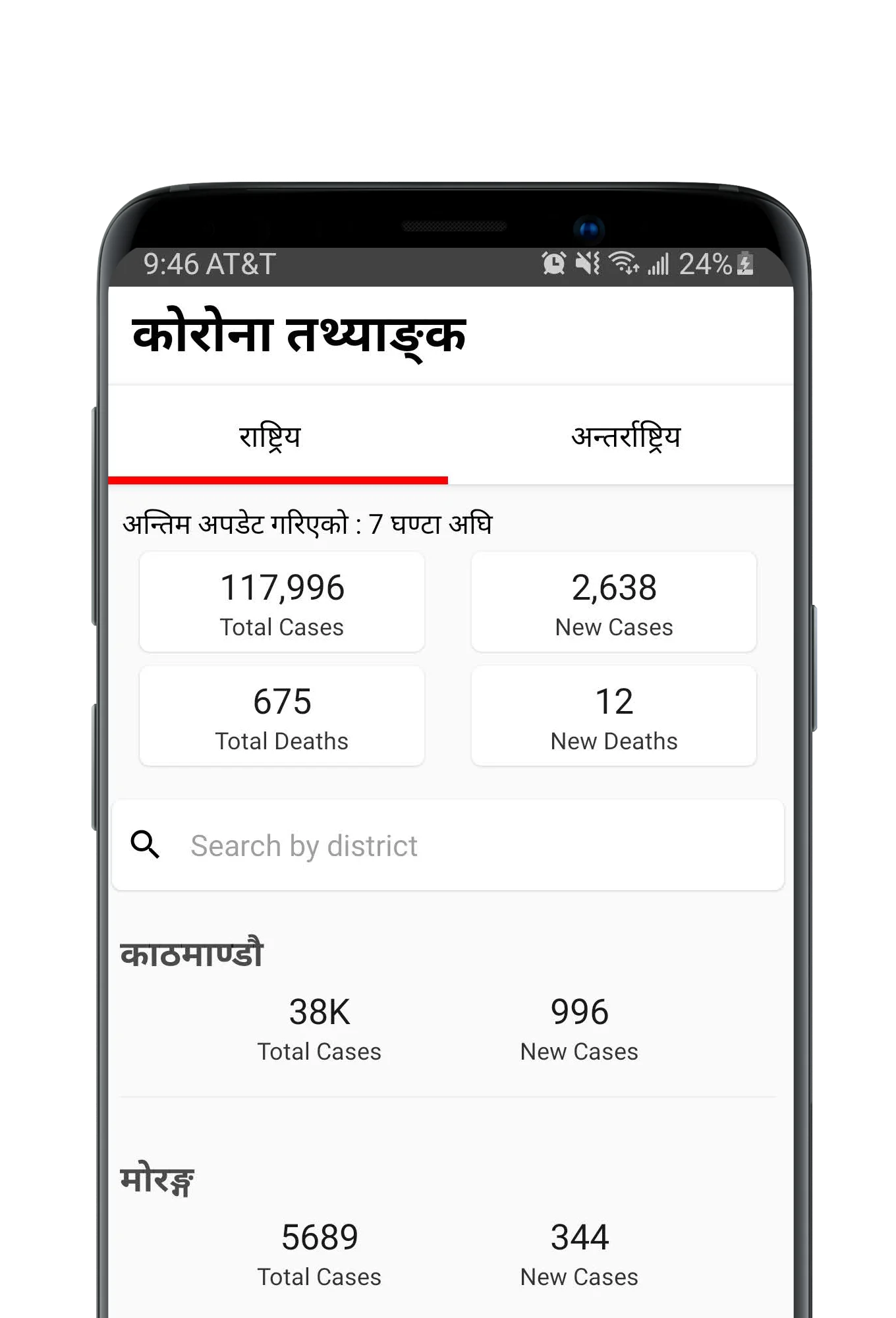This screenshot has height=1318, width=896.
Task: Select the राष्ट्रिय tab
Action: (x=269, y=437)
